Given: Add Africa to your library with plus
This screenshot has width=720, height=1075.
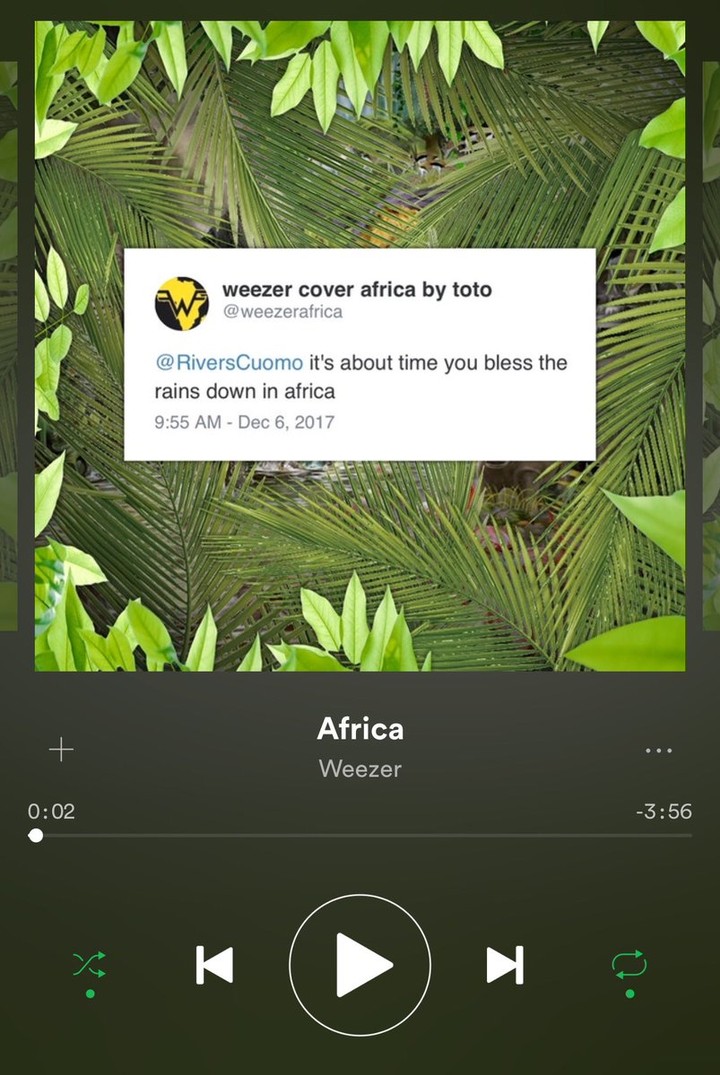Looking at the screenshot, I should coord(61,750).
